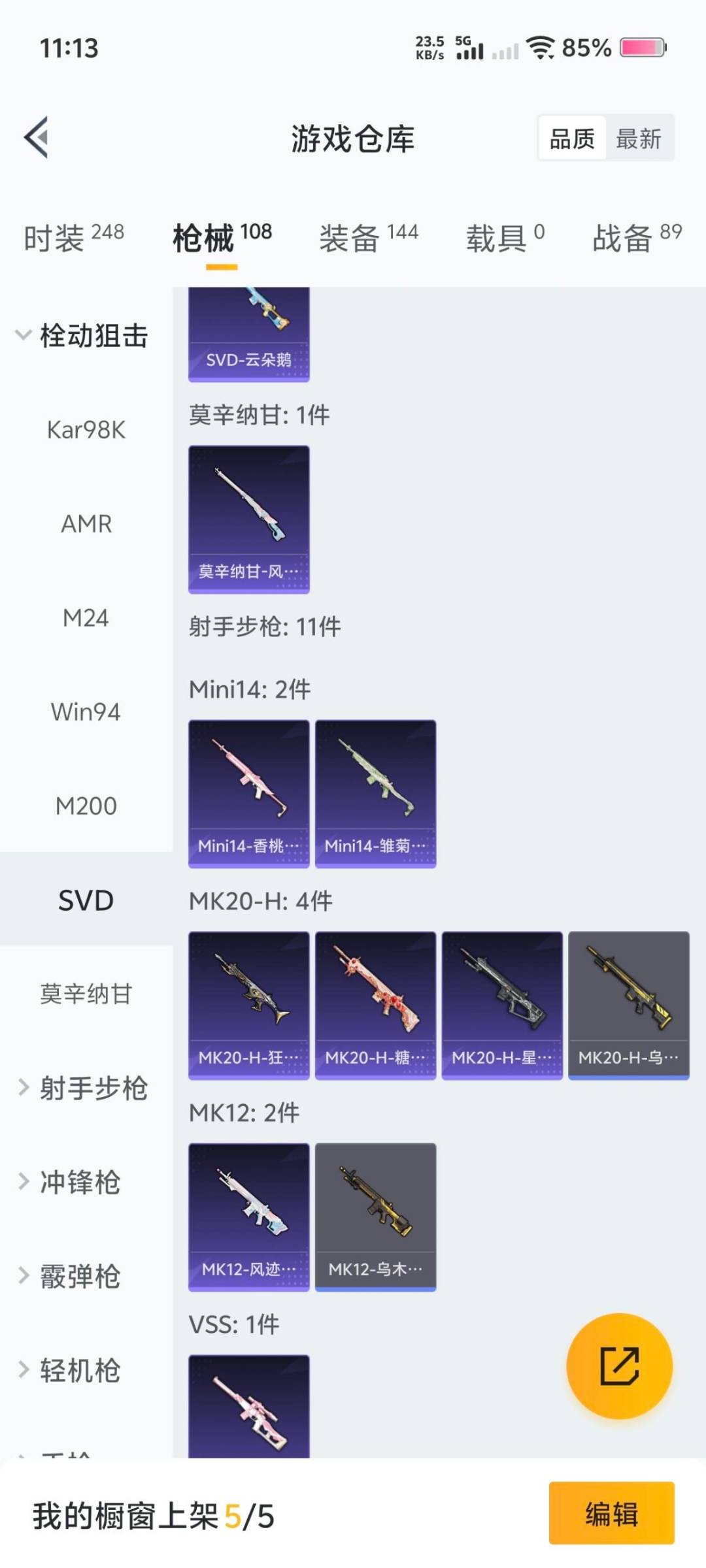706x1568 pixels.
Task: Collapse the 栓动狙击 category
Action: (82, 336)
